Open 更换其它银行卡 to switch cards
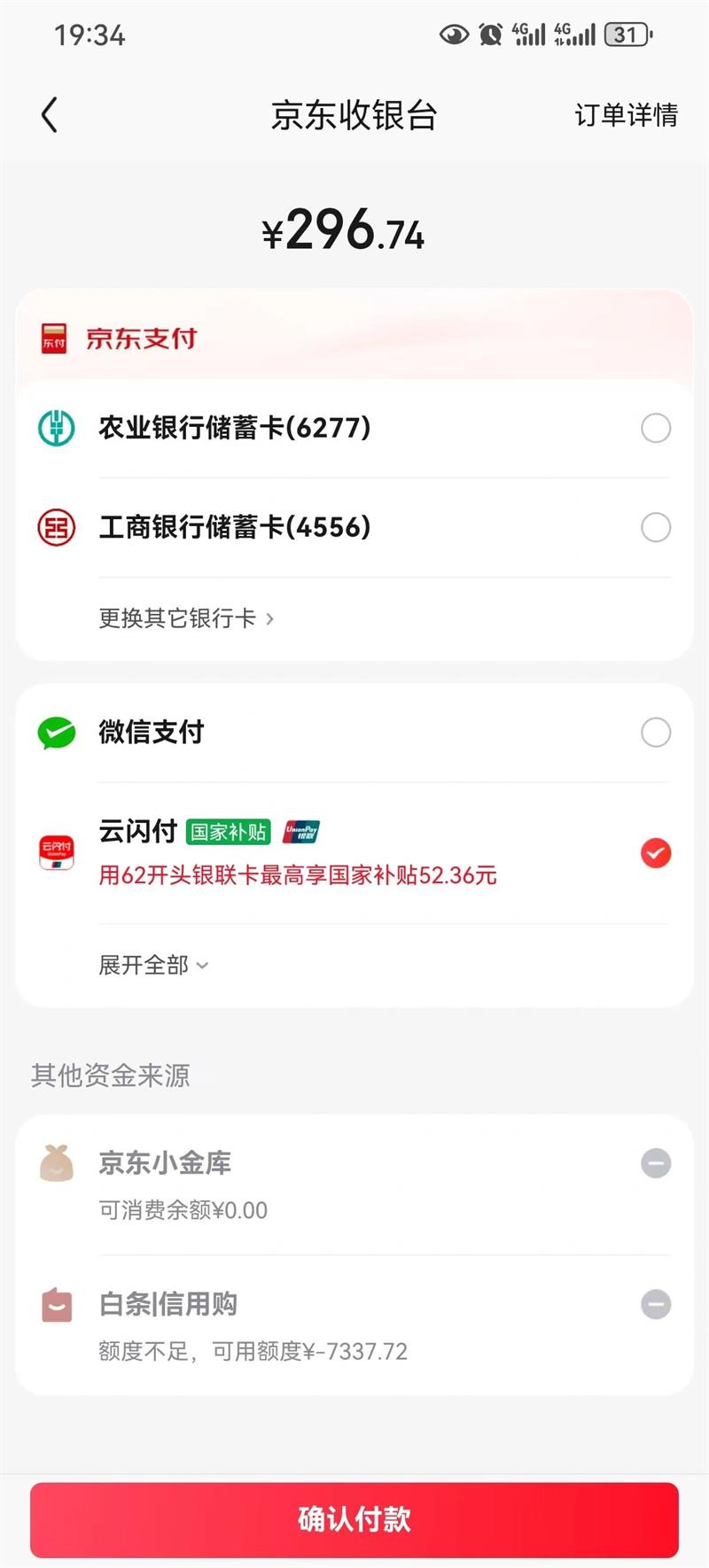 coord(186,618)
